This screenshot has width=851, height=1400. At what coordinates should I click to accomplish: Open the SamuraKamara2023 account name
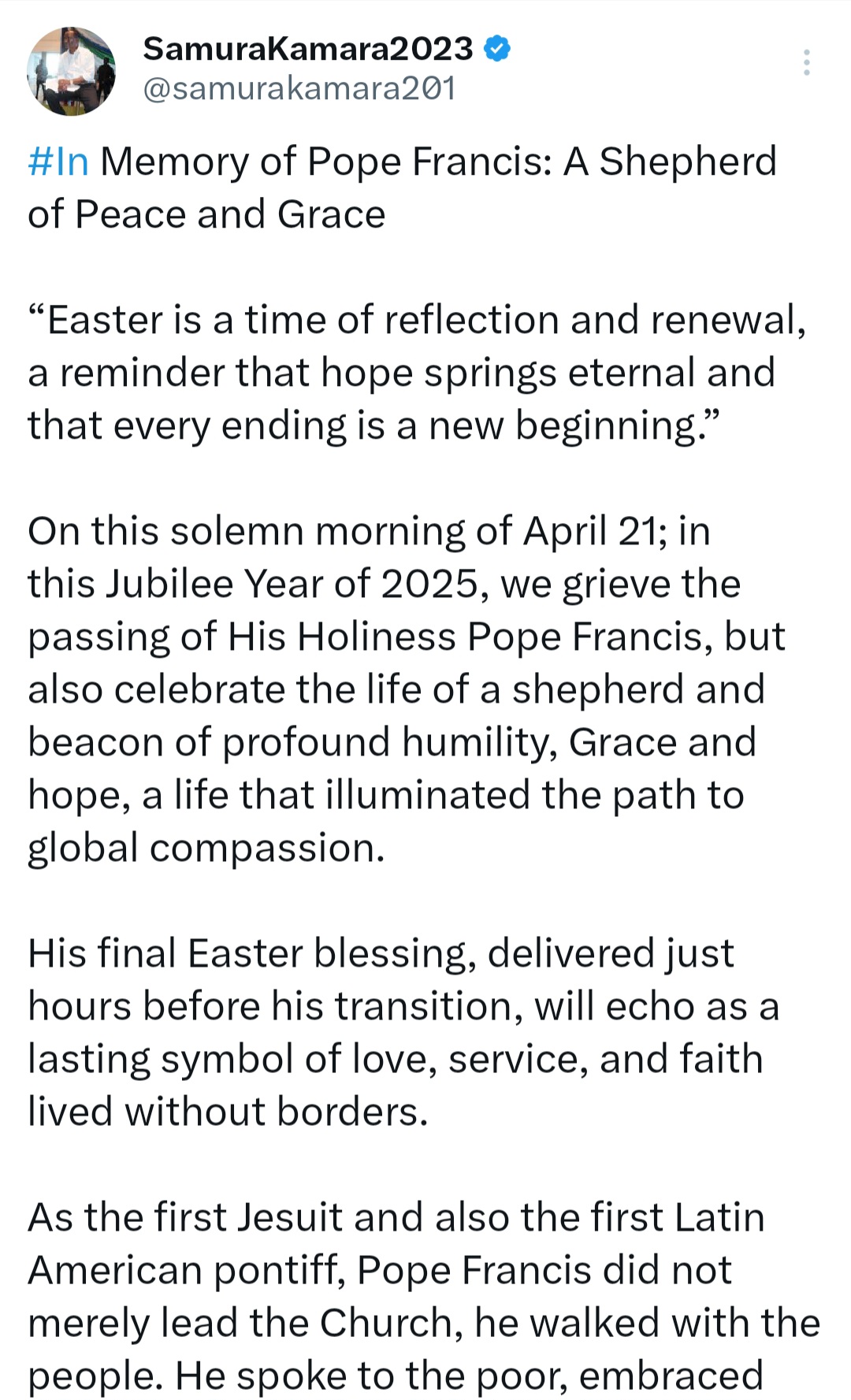(307, 49)
